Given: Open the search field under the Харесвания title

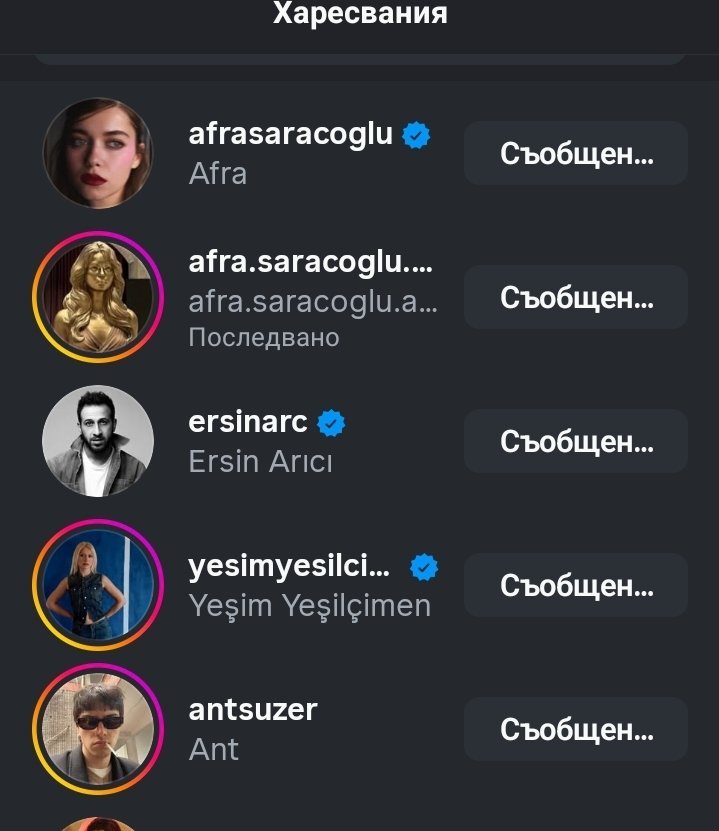Looking at the screenshot, I should (x=360, y=59).
